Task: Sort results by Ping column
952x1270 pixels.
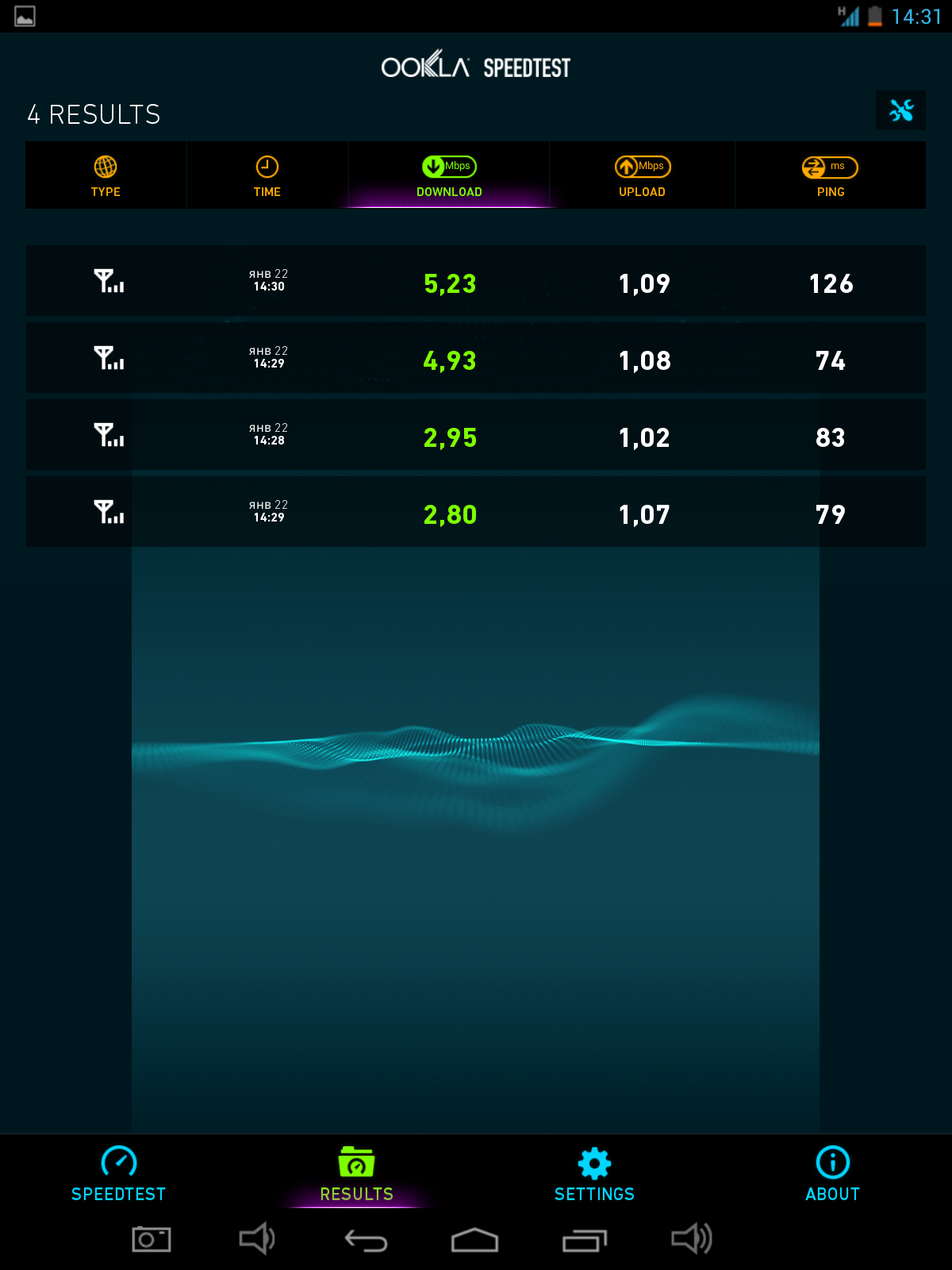Action: (x=830, y=176)
